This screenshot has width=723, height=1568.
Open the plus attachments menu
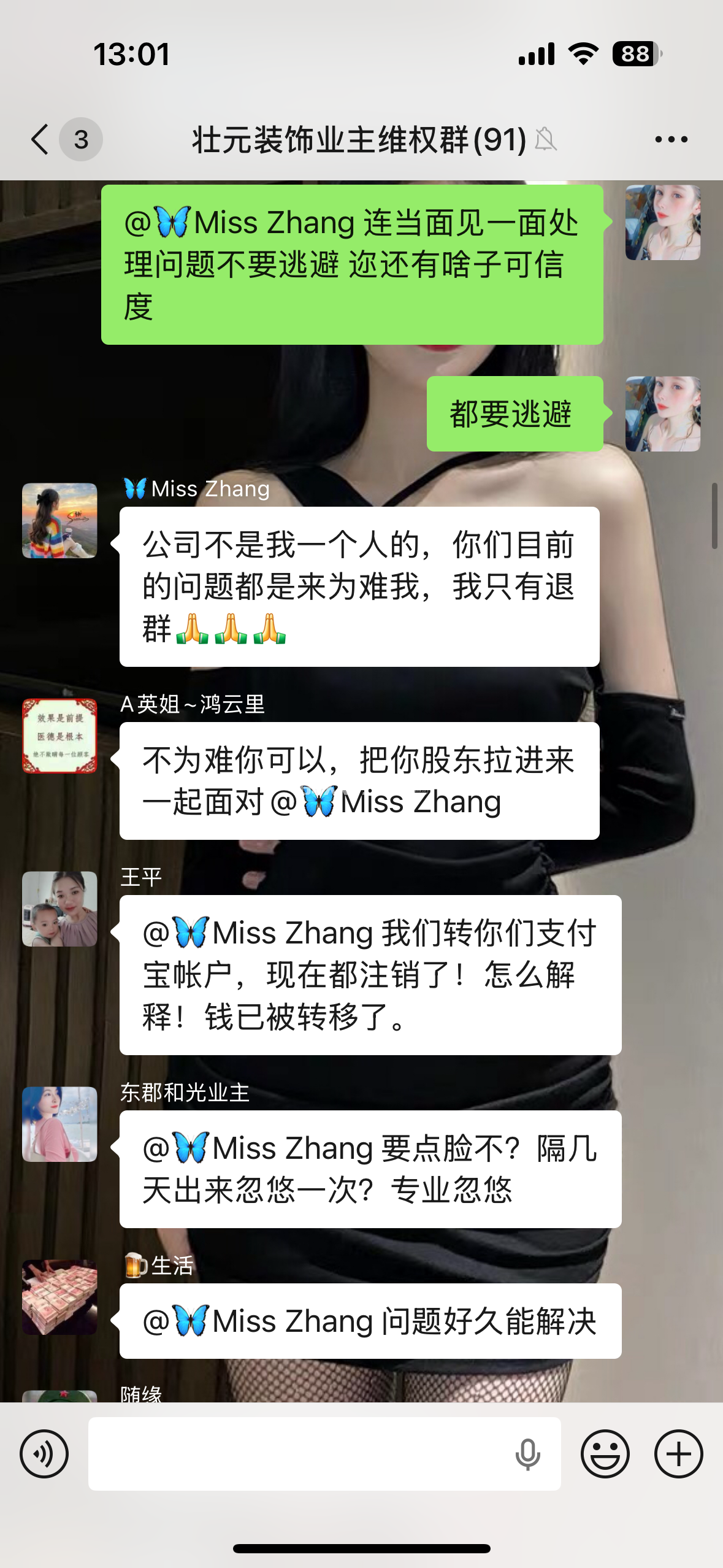tap(678, 1453)
